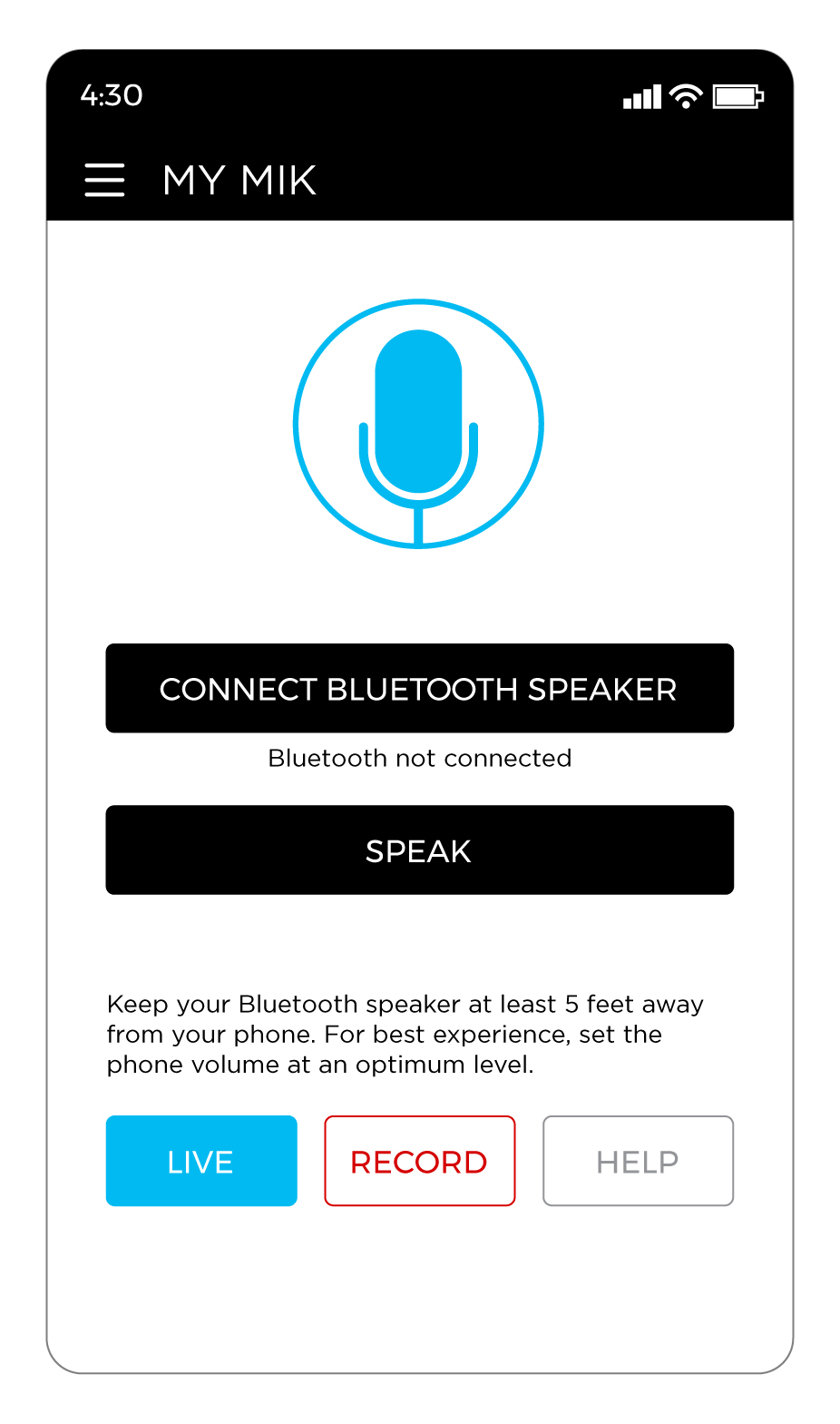Click the Wi-Fi status icon

(x=685, y=95)
